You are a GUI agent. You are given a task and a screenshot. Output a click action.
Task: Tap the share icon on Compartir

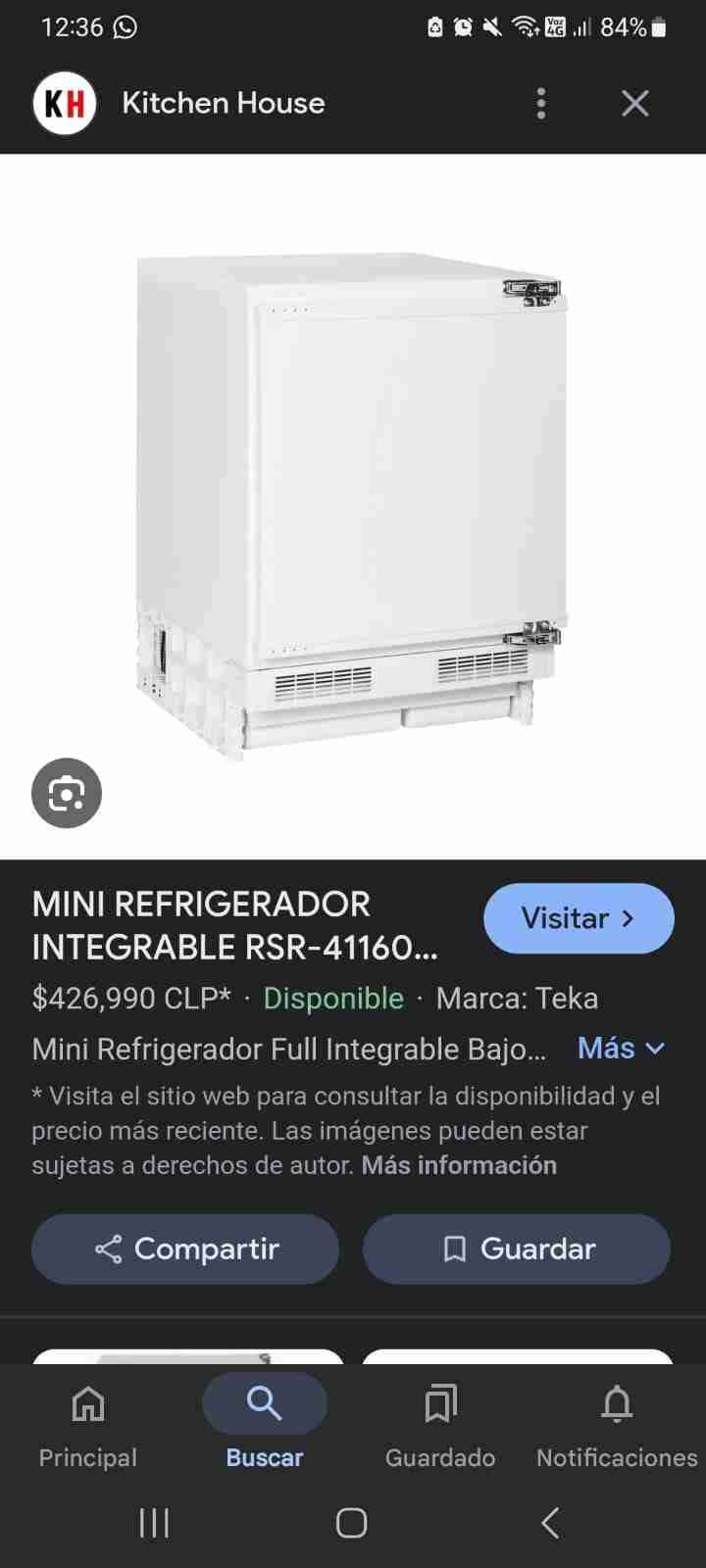(111, 1249)
